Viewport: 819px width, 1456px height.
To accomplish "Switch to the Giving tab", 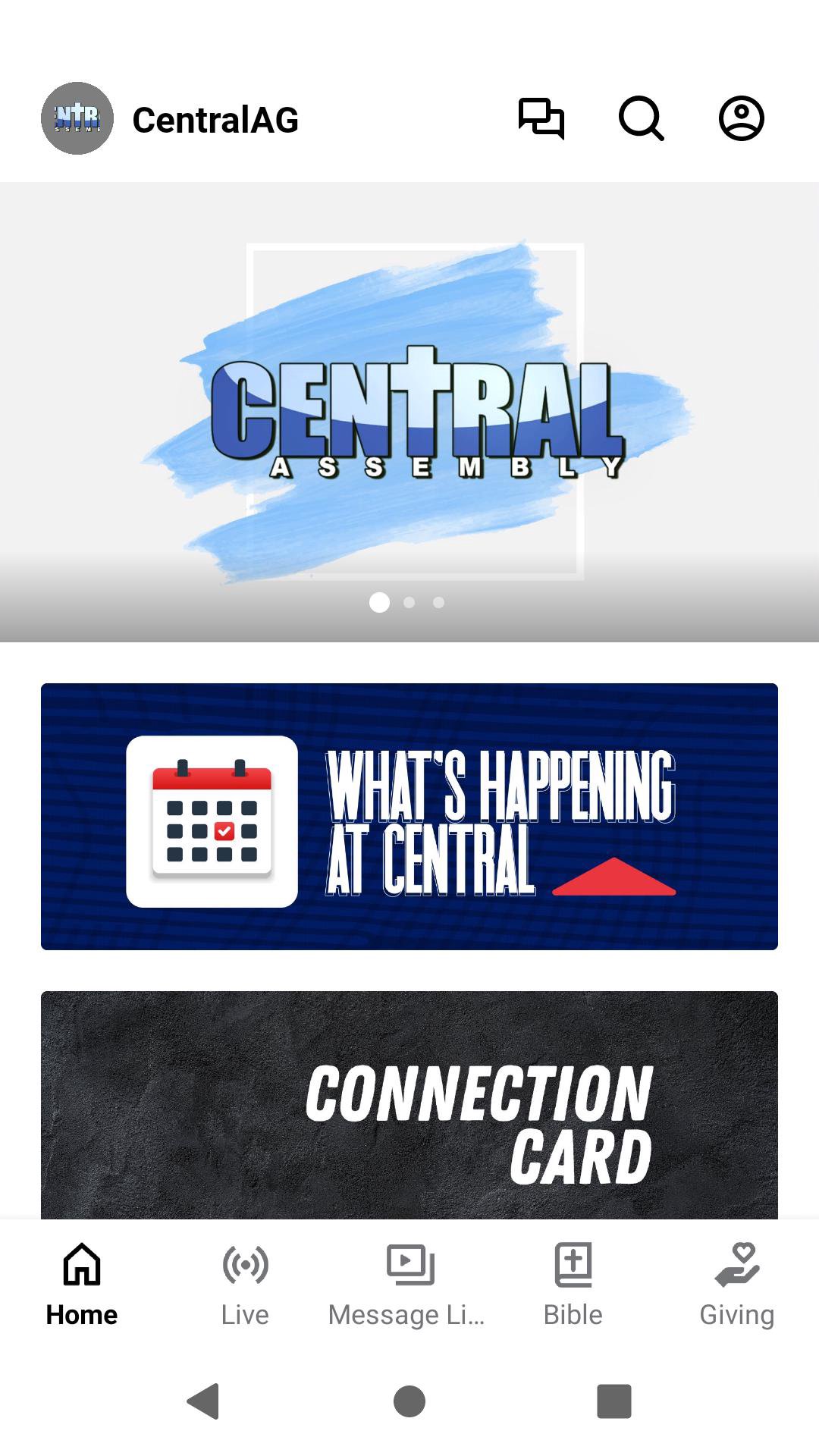I will click(736, 1282).
